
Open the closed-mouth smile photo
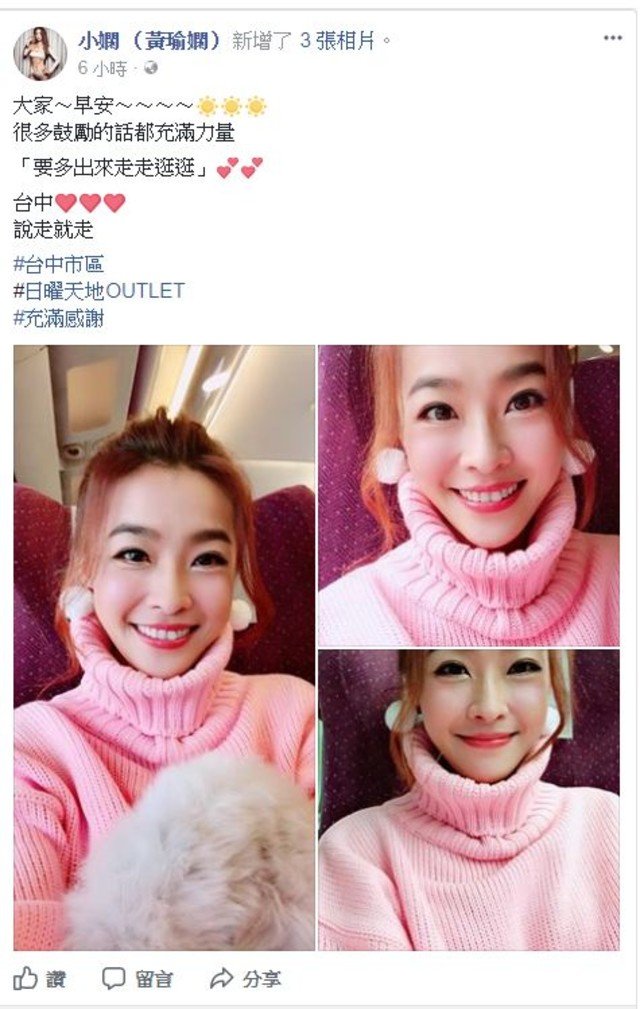469,800
